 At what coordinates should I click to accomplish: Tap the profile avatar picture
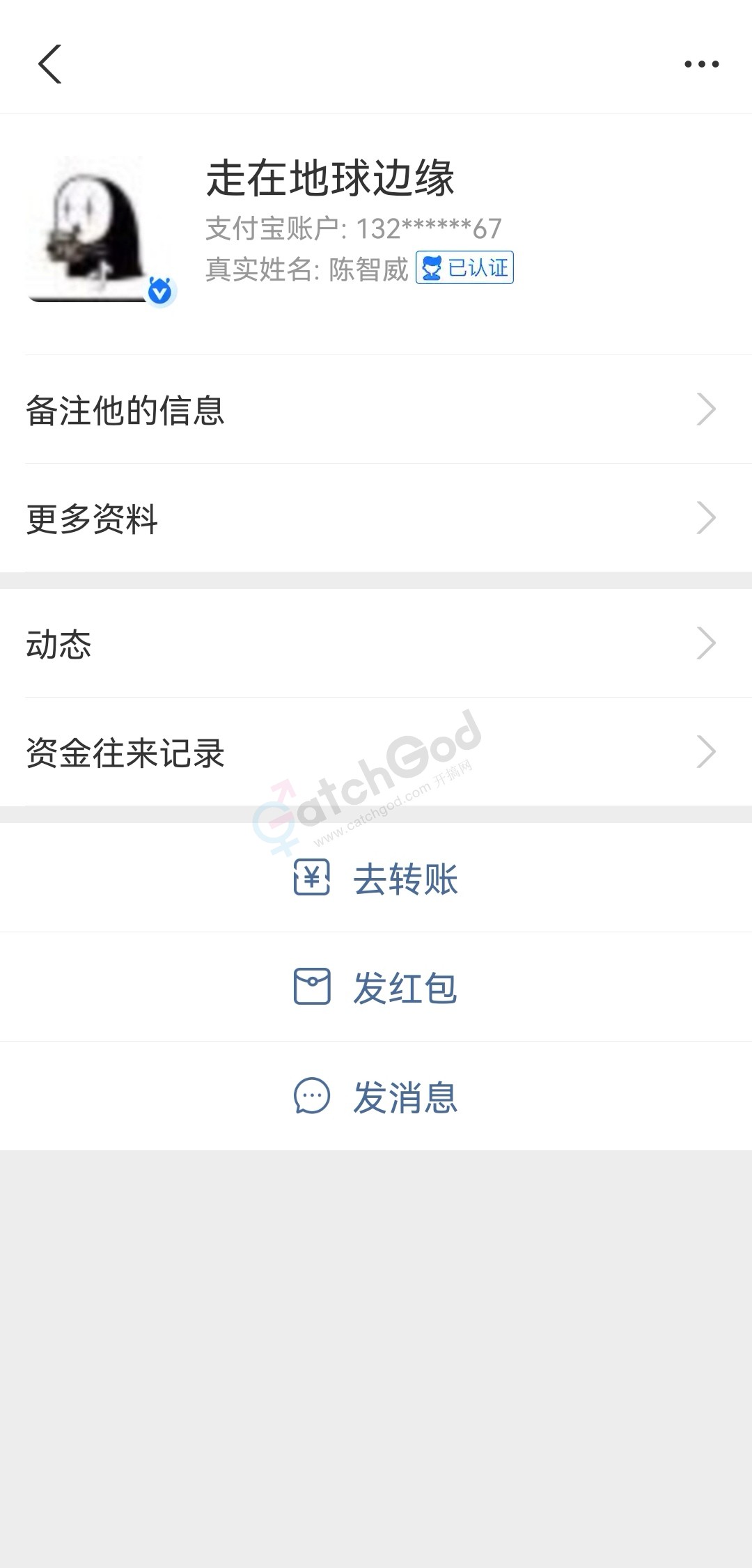96,230
